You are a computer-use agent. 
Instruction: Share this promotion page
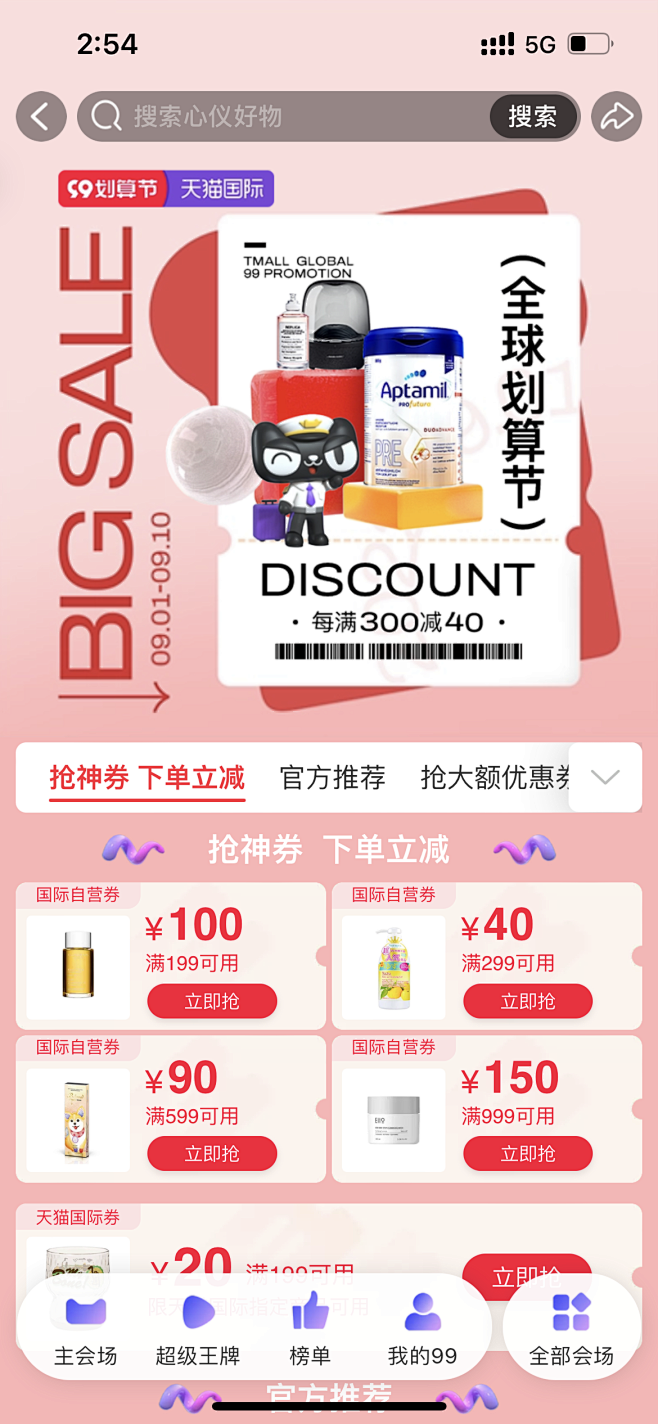[616, 117]
